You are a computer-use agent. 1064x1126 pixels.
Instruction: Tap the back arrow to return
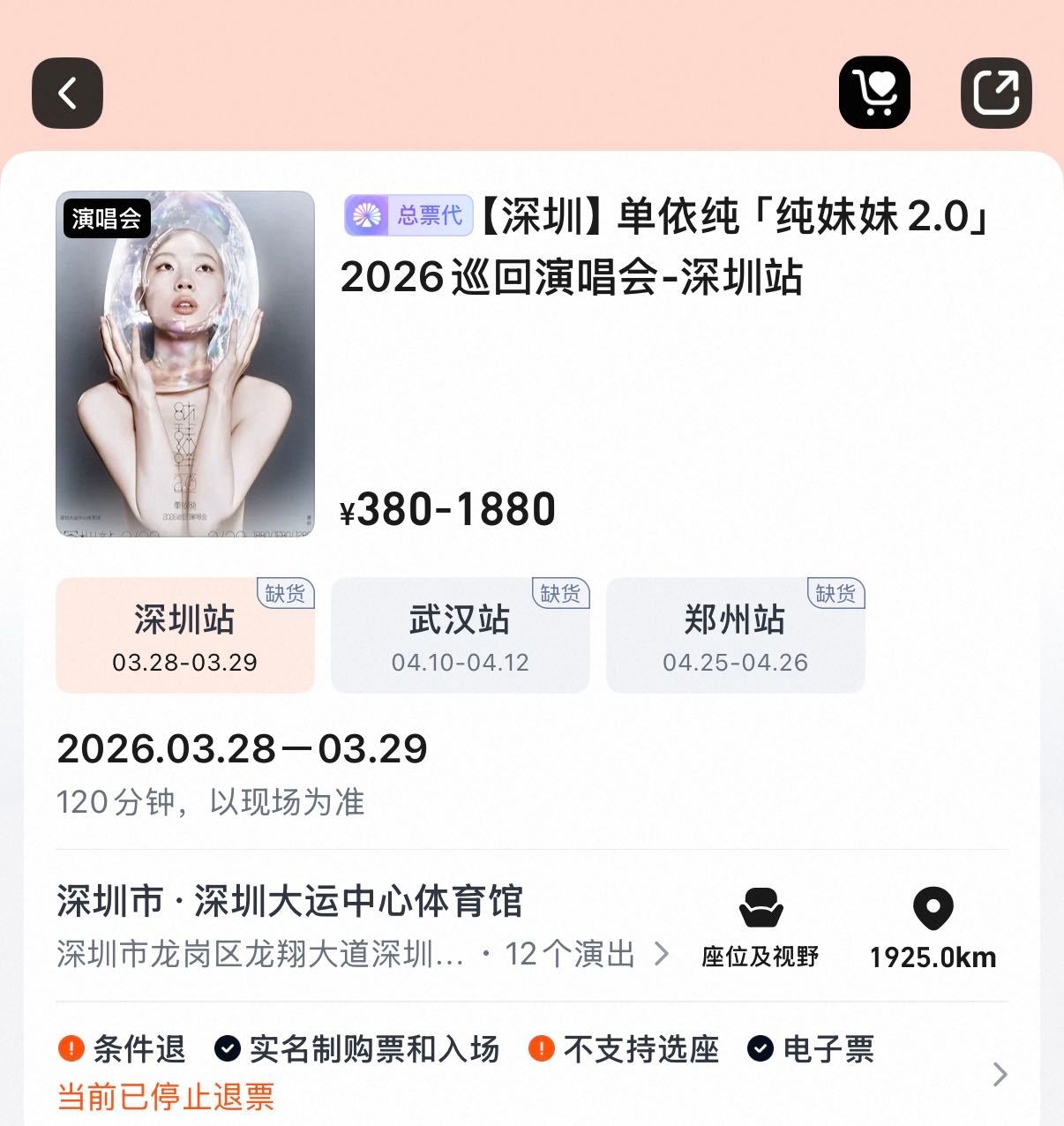tap(67, 93)
